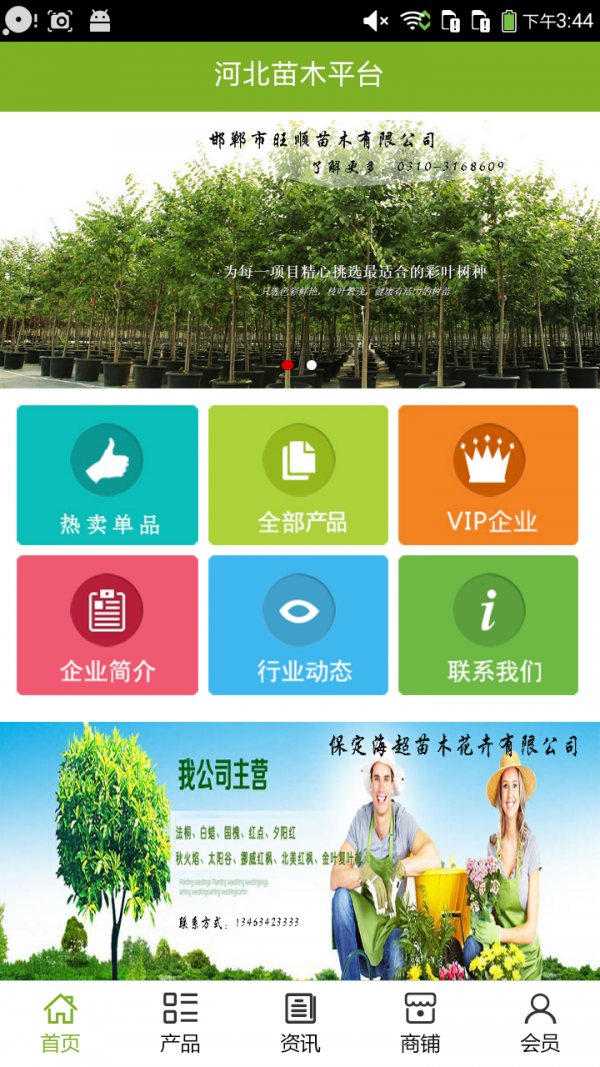Open the 全部产品 tile
The height and width of the screenshot is (1067, 600).
point(298,475)
